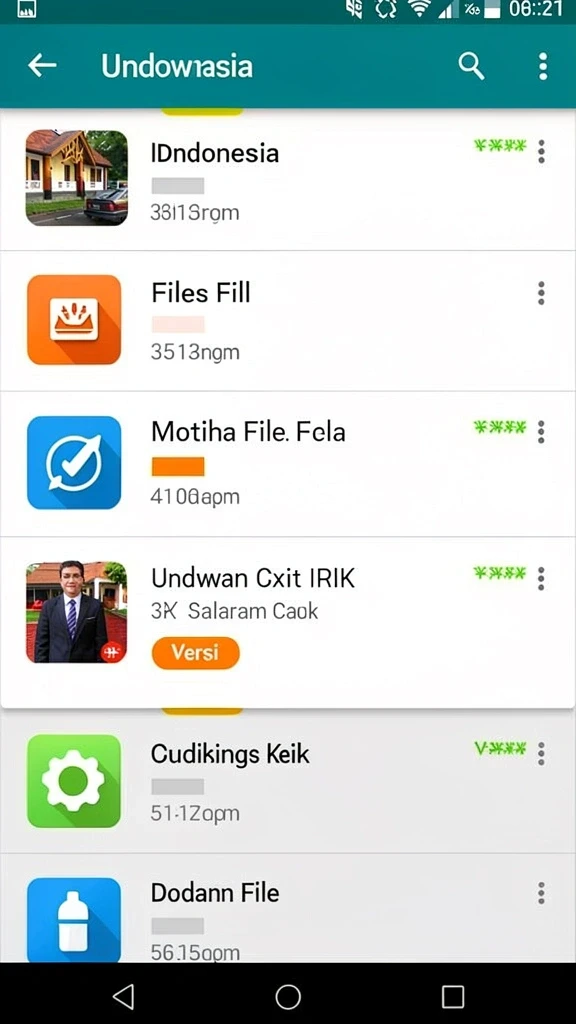Open the IDndonesia list item
This screenshot has width=576, height=1024.
click(x=288, y=180)
